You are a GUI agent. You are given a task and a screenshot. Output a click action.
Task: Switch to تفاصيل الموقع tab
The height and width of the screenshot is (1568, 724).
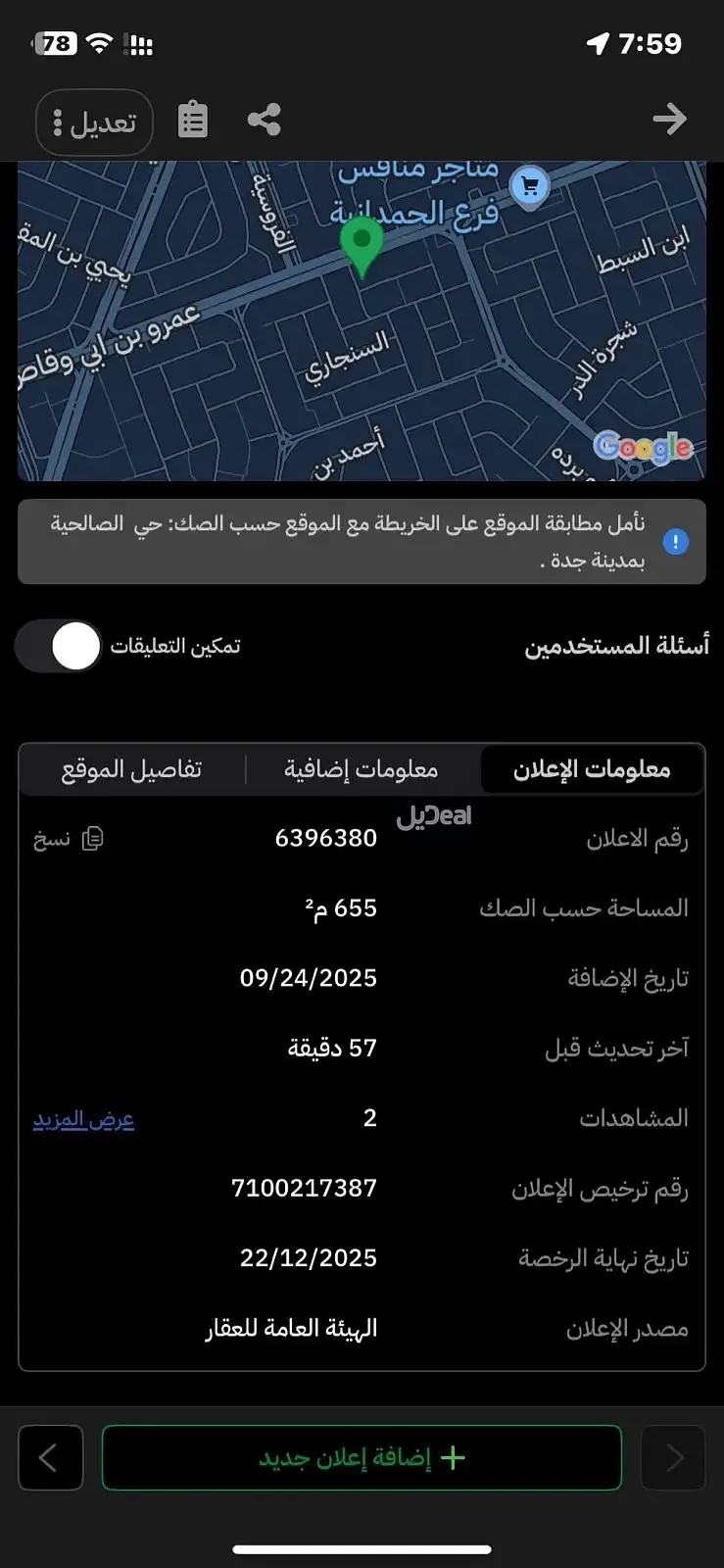point(131,769)
